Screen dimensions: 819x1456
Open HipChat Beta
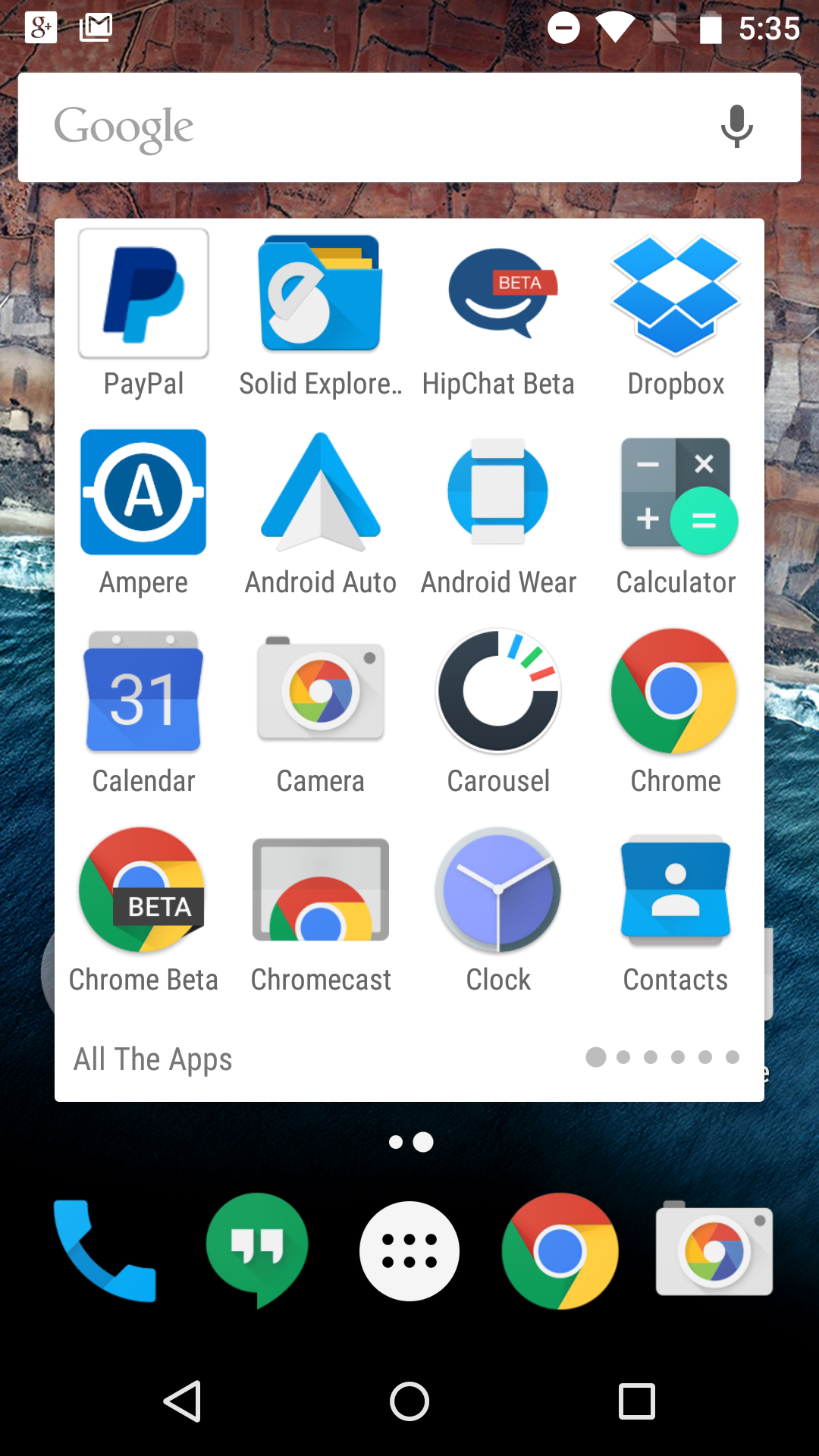pyautogui.click(x=498, y=294)
